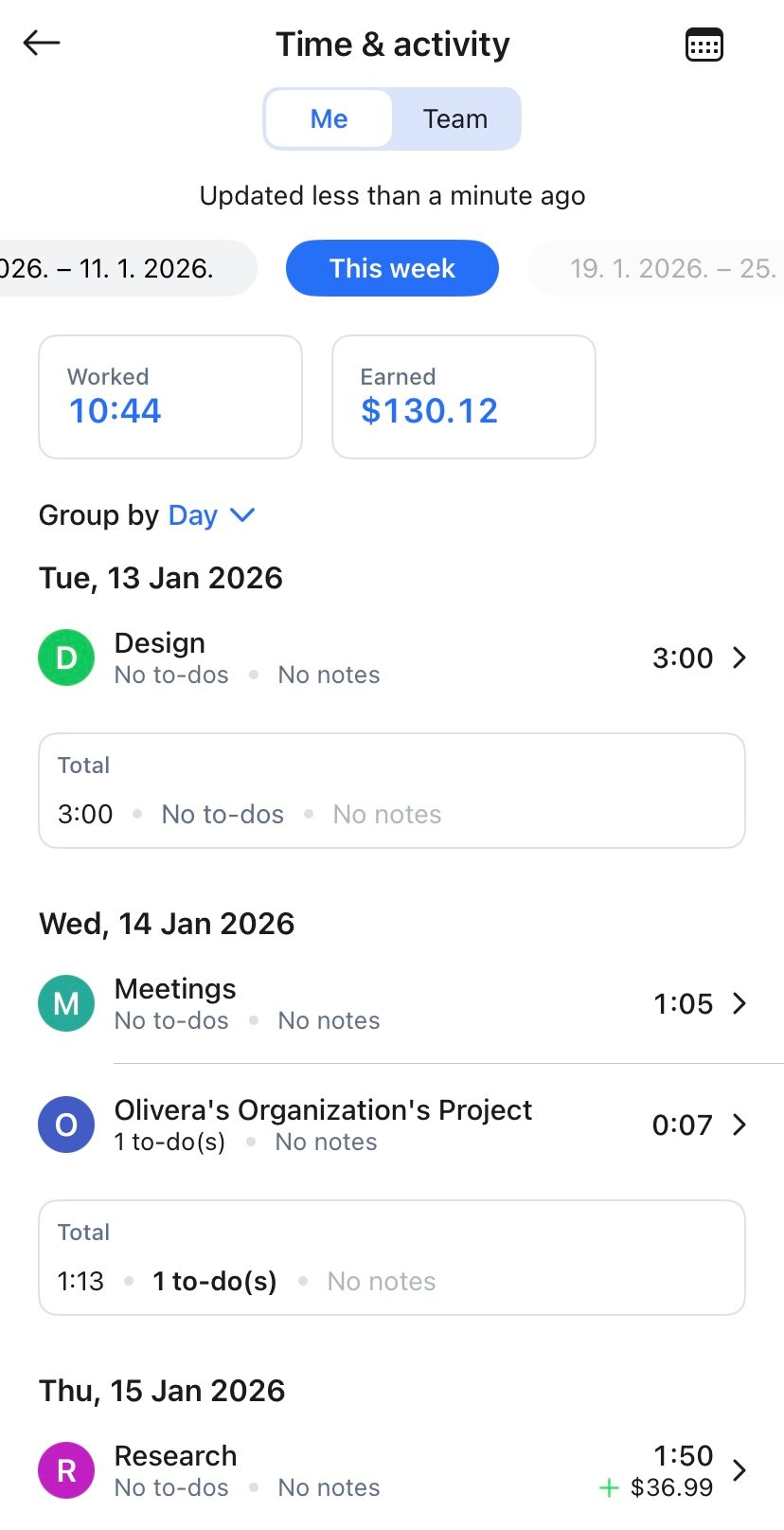
Task: Expand Olivera's project time entry
Action: click(739, 1125)
